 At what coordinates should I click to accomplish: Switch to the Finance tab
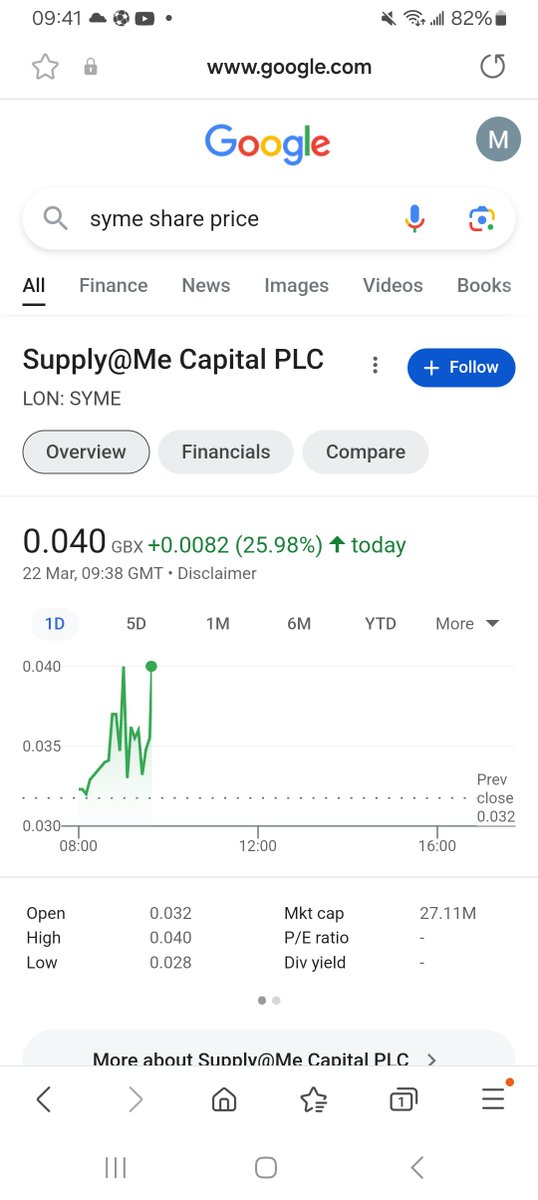(113, 285)
